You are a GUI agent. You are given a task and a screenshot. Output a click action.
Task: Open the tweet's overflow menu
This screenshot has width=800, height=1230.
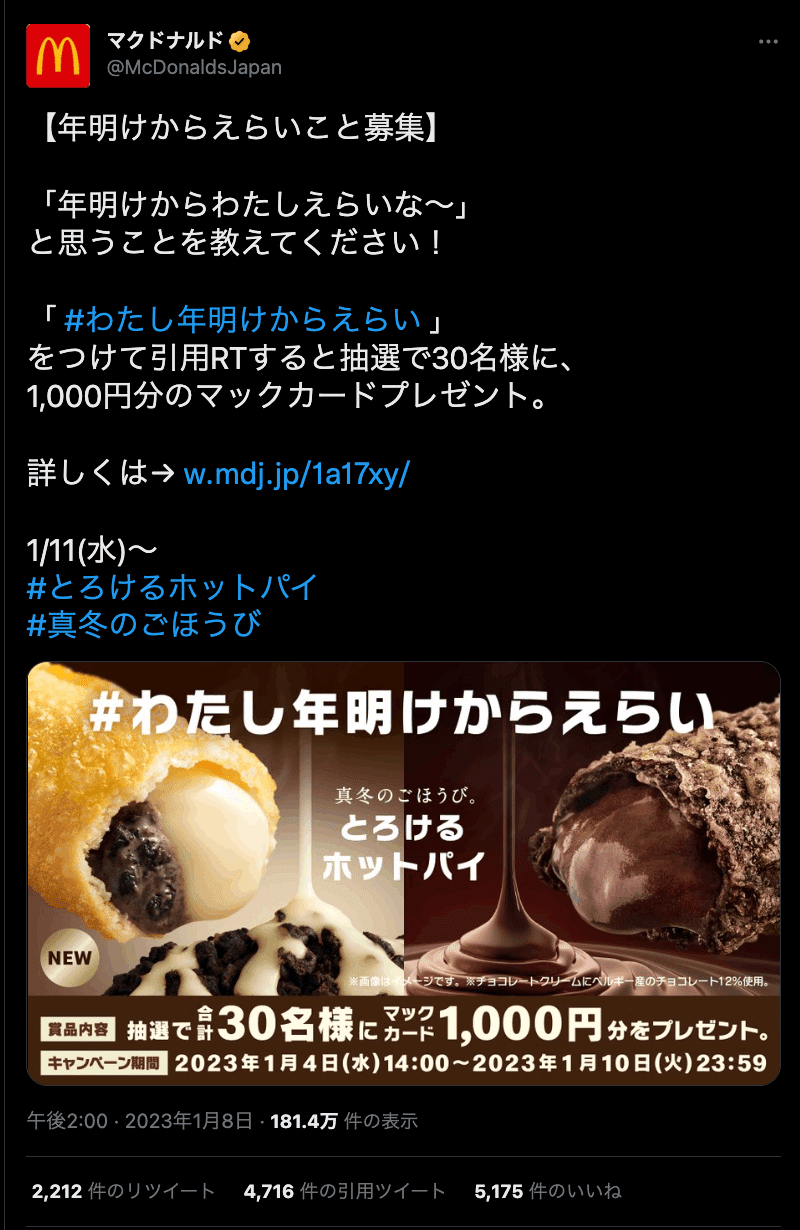point(768,42)
